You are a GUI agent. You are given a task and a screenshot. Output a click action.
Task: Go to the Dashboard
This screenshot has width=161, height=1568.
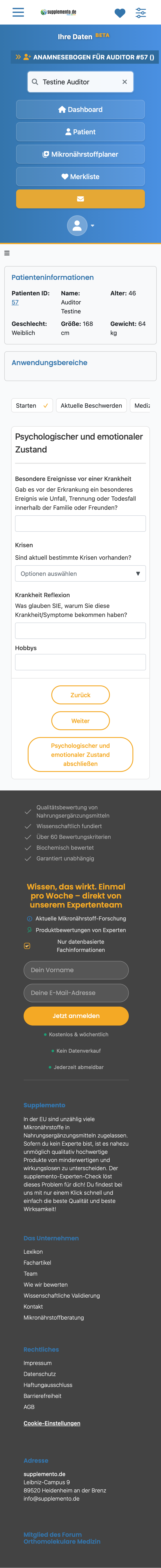pyautogui.click(x=80, y=110)
